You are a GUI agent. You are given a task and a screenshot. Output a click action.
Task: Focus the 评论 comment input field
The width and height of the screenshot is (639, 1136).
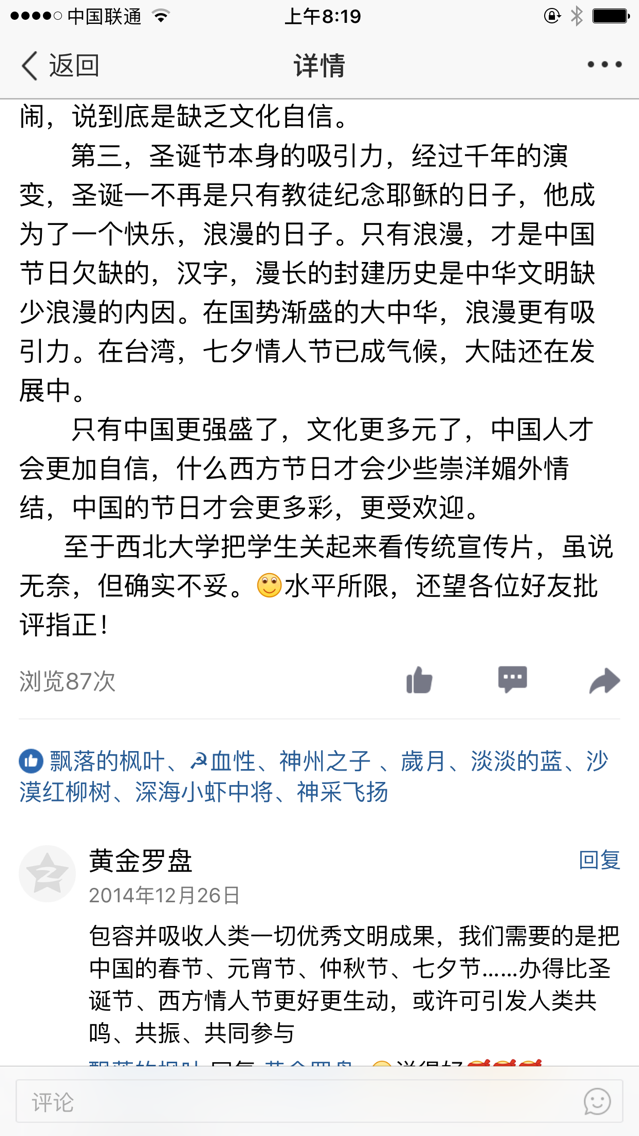290,1102
